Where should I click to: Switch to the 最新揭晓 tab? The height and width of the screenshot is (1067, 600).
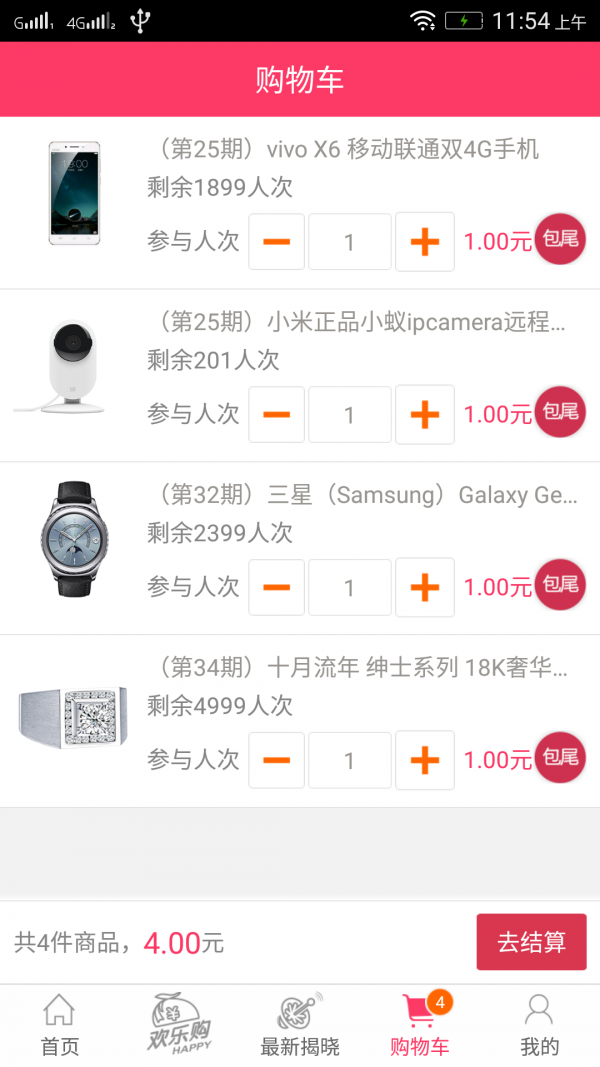tap(299, 1025)
